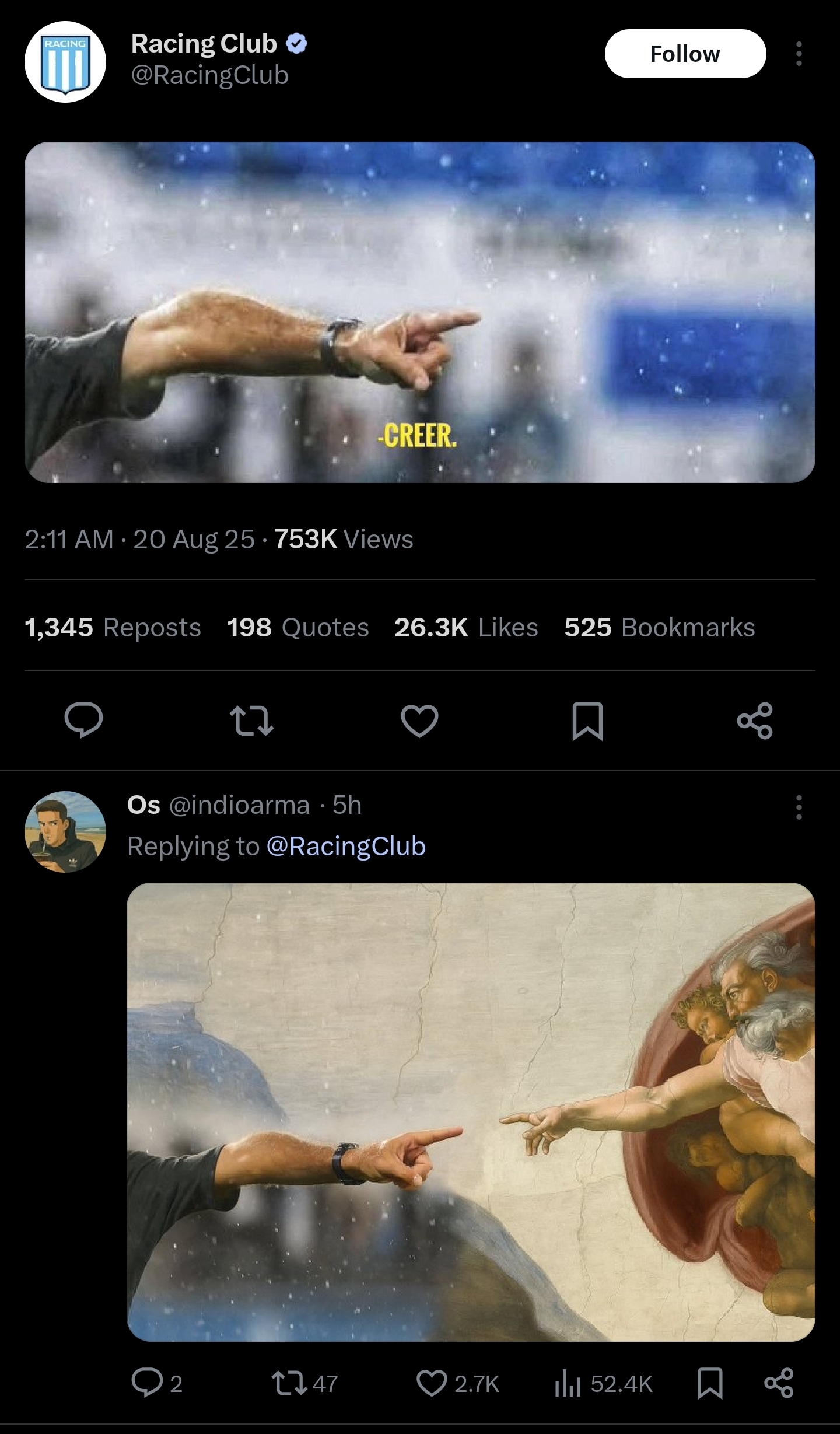This screenshot has width=840, height=1434.
Task: View the 198 Quotes
Action: (297, 628)
